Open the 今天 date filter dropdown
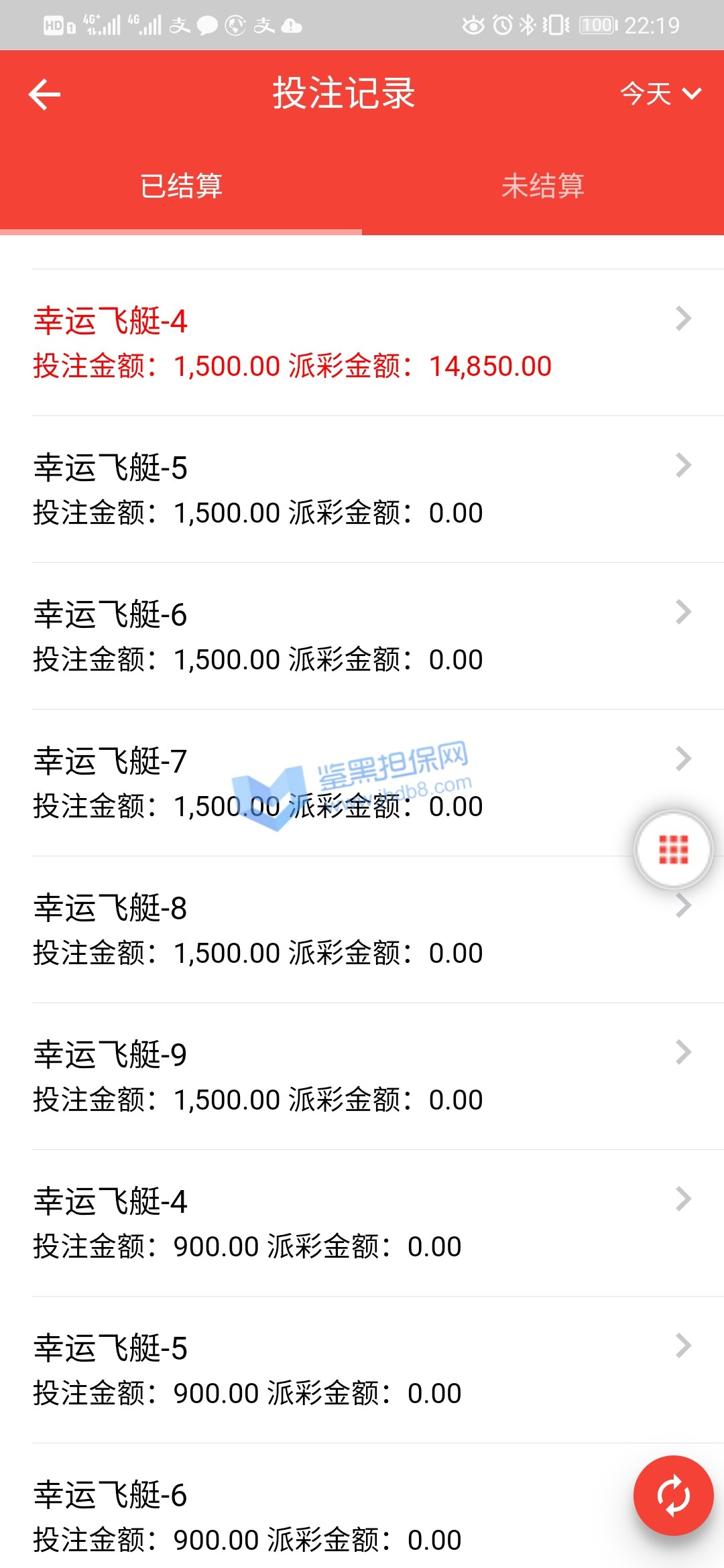The height and width of the screenshot is (1568, 724). click(x=660, y=94)
